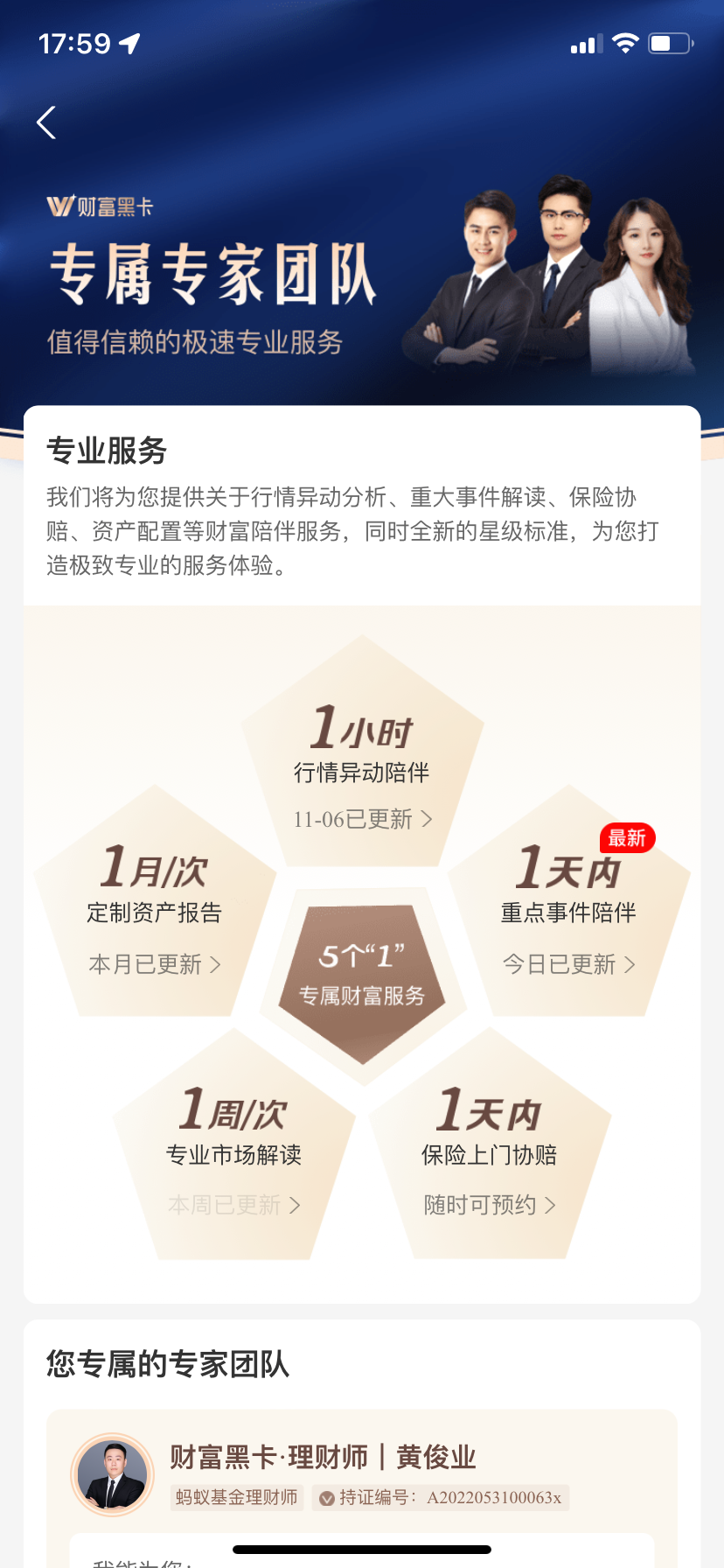
Task: Open the 1小时 行情异动陪伴 update
Action: [362, 819]
